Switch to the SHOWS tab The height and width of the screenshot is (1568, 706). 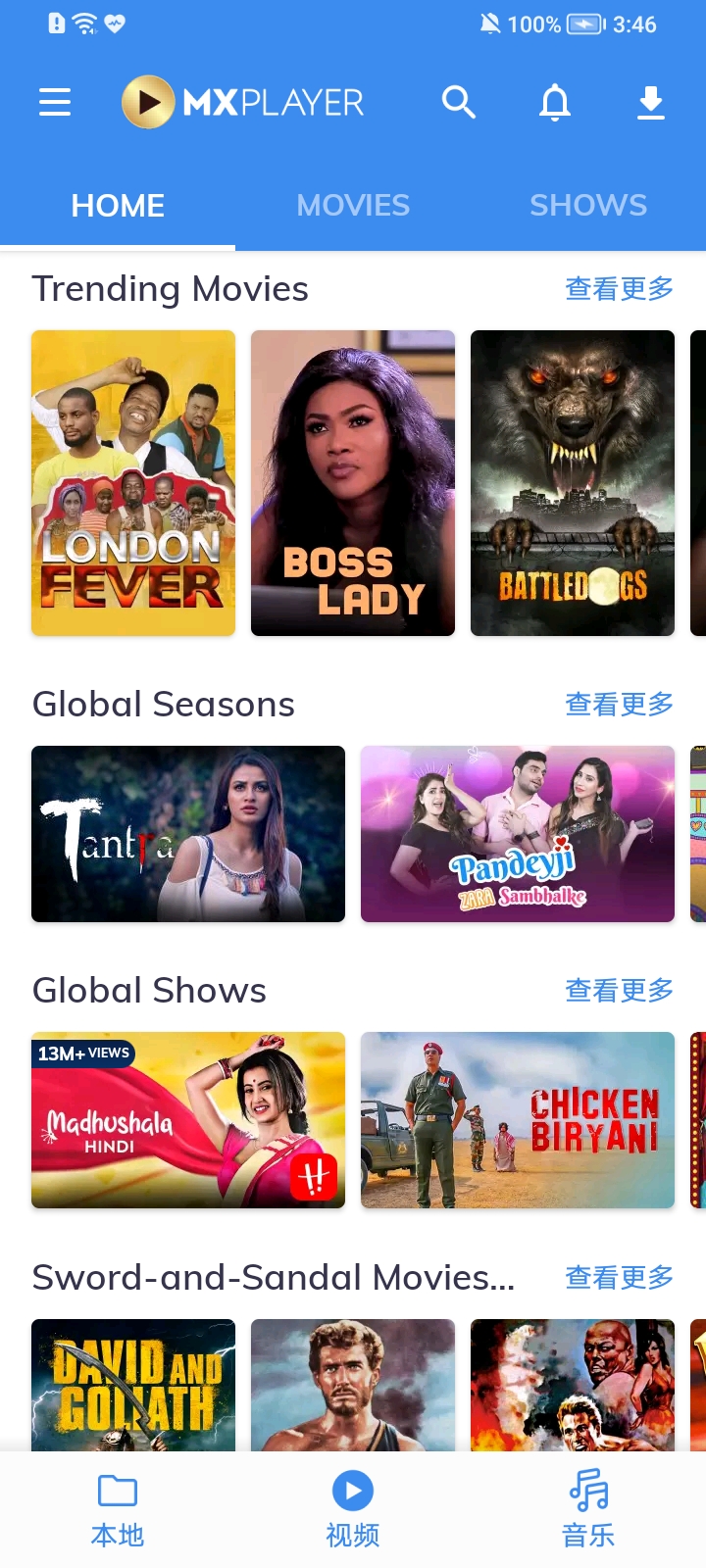tap(588, 205)
